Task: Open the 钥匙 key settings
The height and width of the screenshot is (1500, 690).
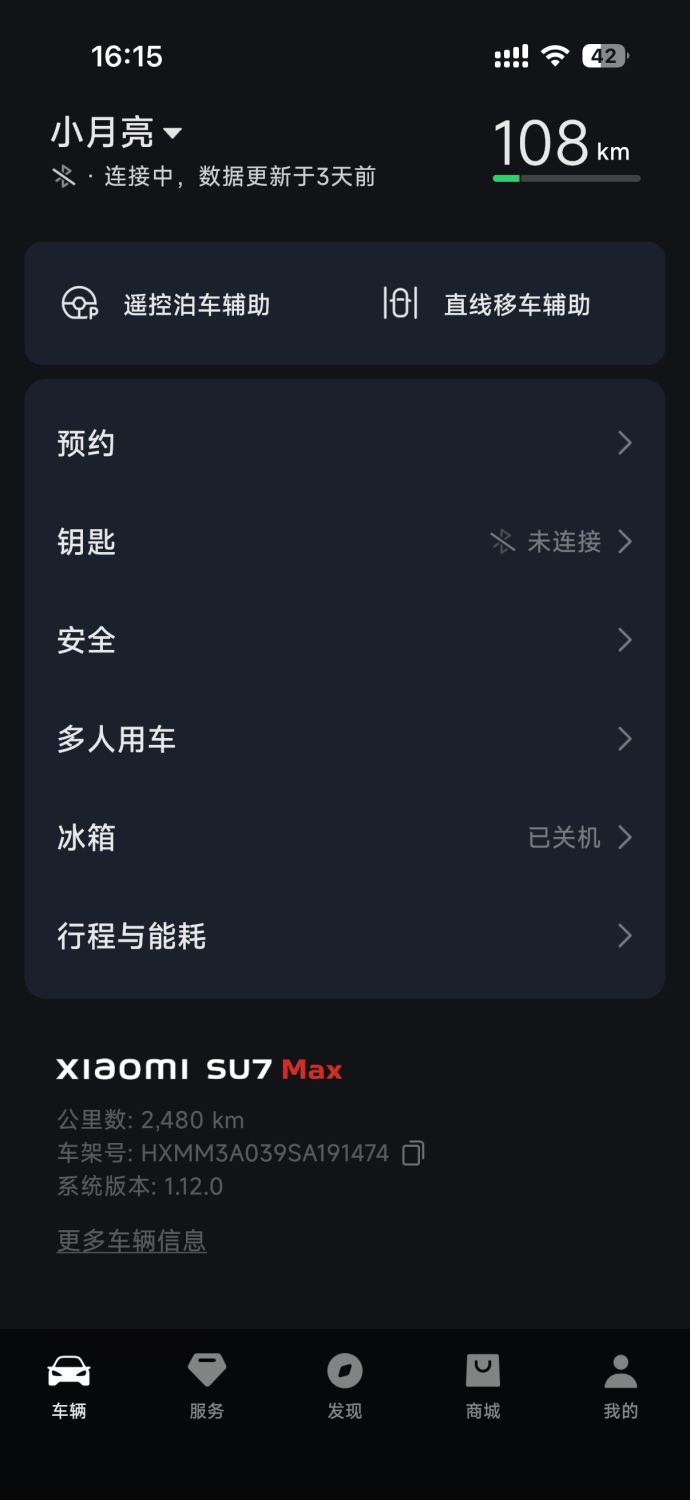Action: (345, 542)
